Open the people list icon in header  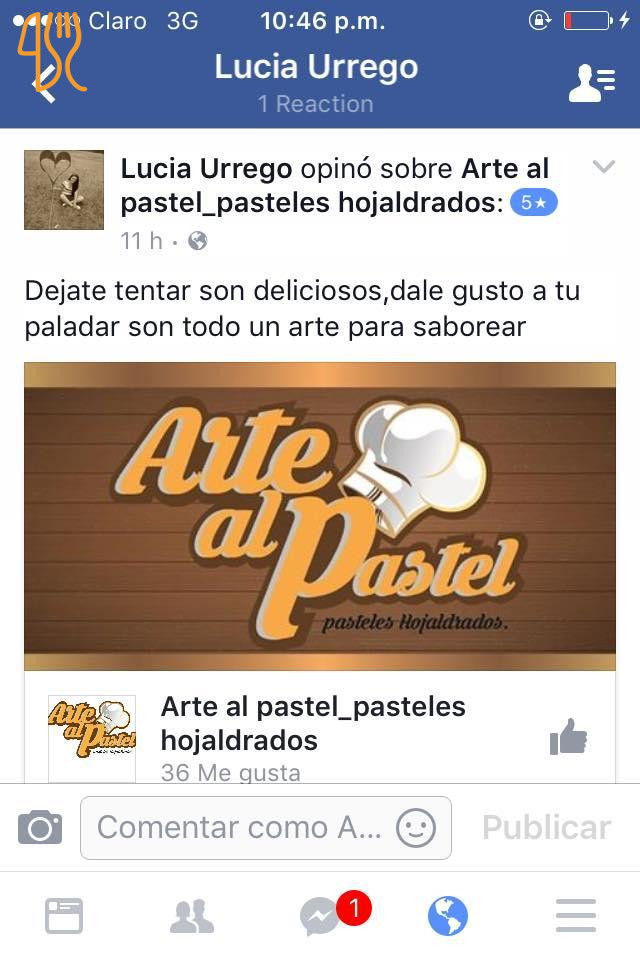point(591,84)
